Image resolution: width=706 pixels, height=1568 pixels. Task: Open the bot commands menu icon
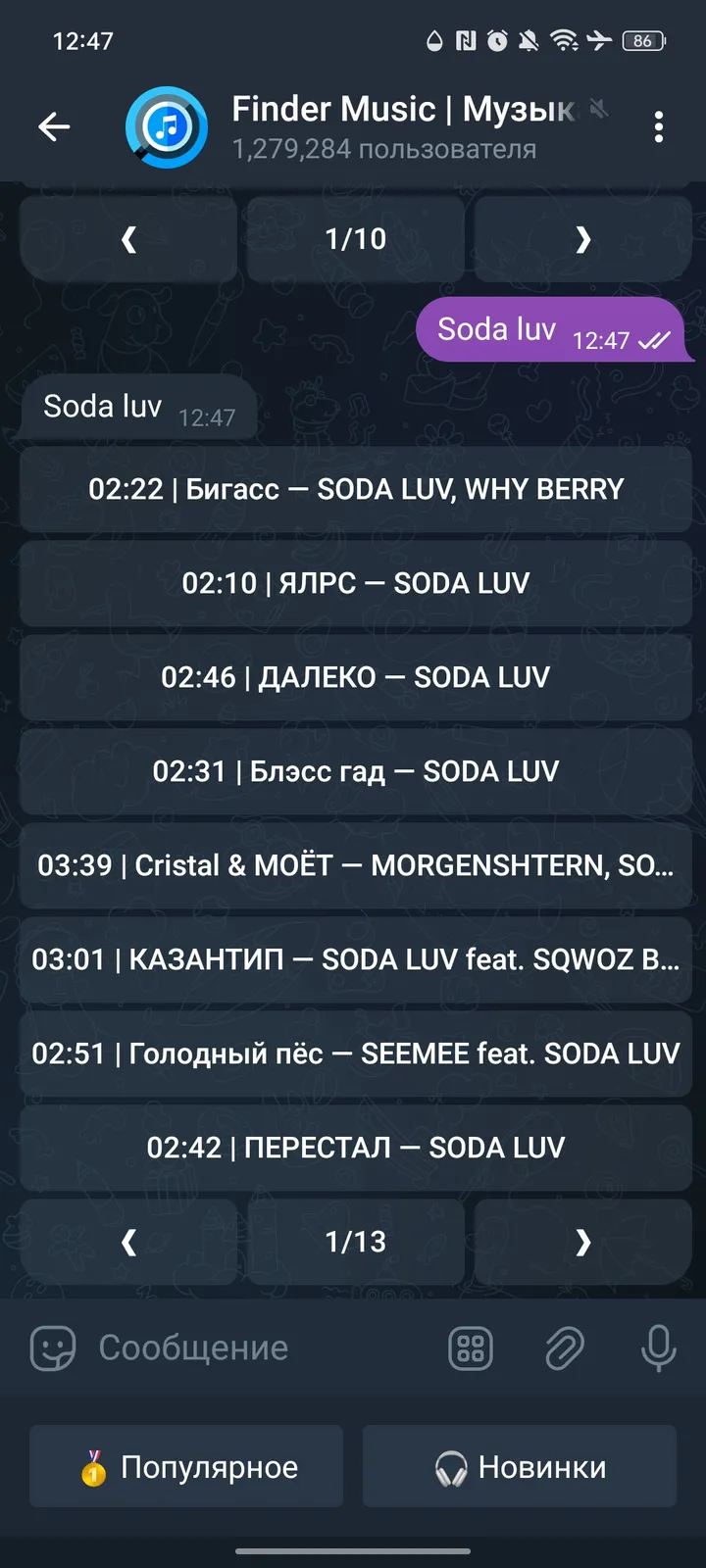[472, 1347]
